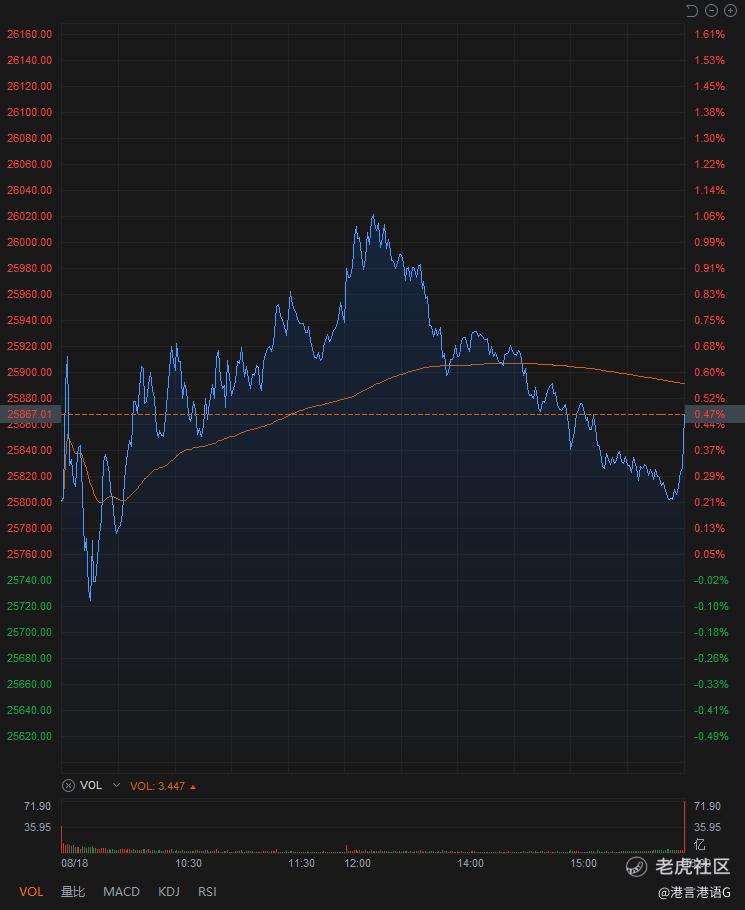Switch to the RSI indicator tab
Viewport: 745px width, 910px height.
click(x=207, y=891)
